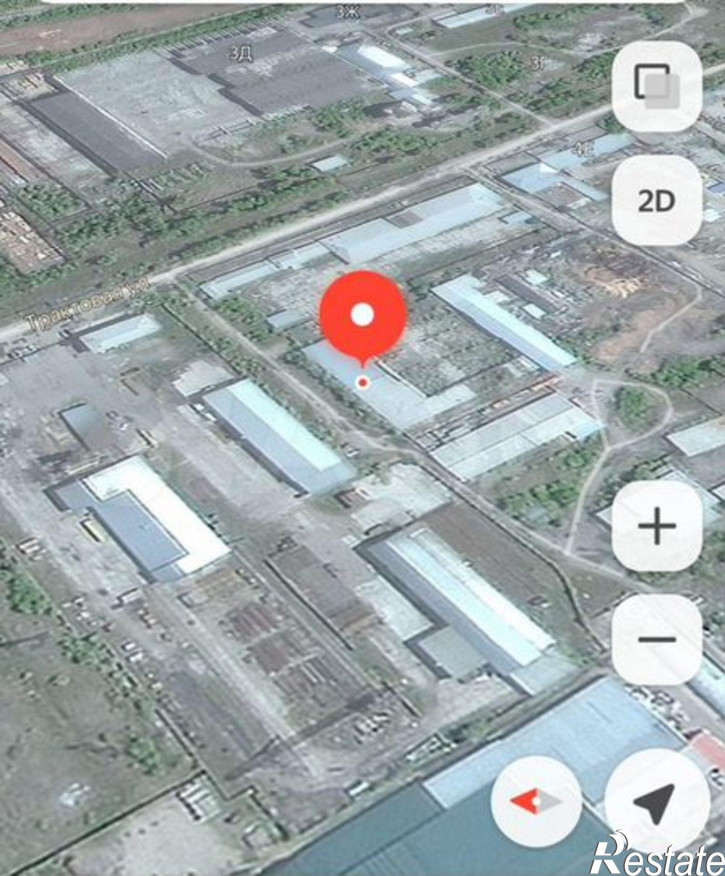Viewport: 725px width, 876px height.
Task: Zoom out with the minus button
Action: pyautogui.click(x=656, y=641)
